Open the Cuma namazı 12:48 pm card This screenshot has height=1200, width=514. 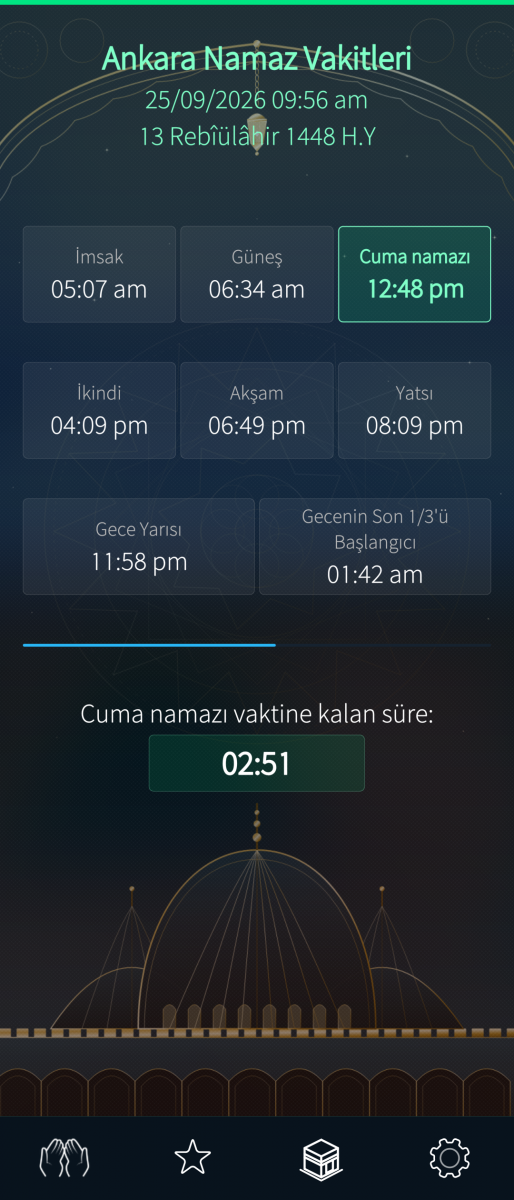click(x=415, y=274)
